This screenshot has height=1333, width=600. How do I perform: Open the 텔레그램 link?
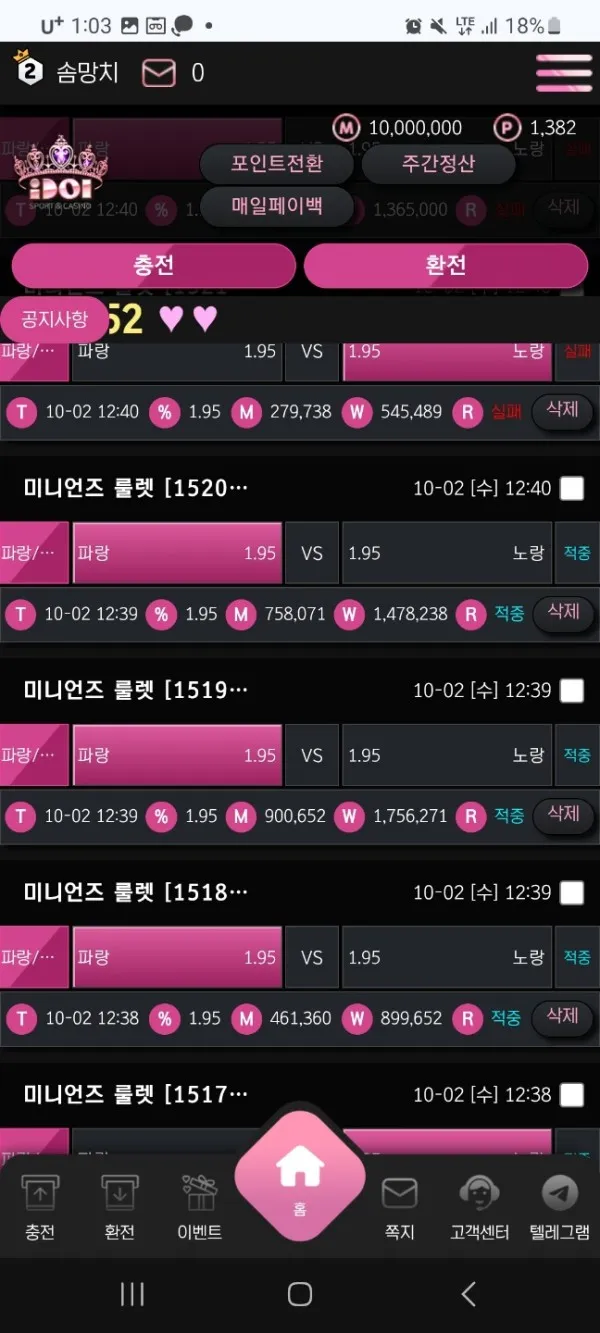[560, 1207]
